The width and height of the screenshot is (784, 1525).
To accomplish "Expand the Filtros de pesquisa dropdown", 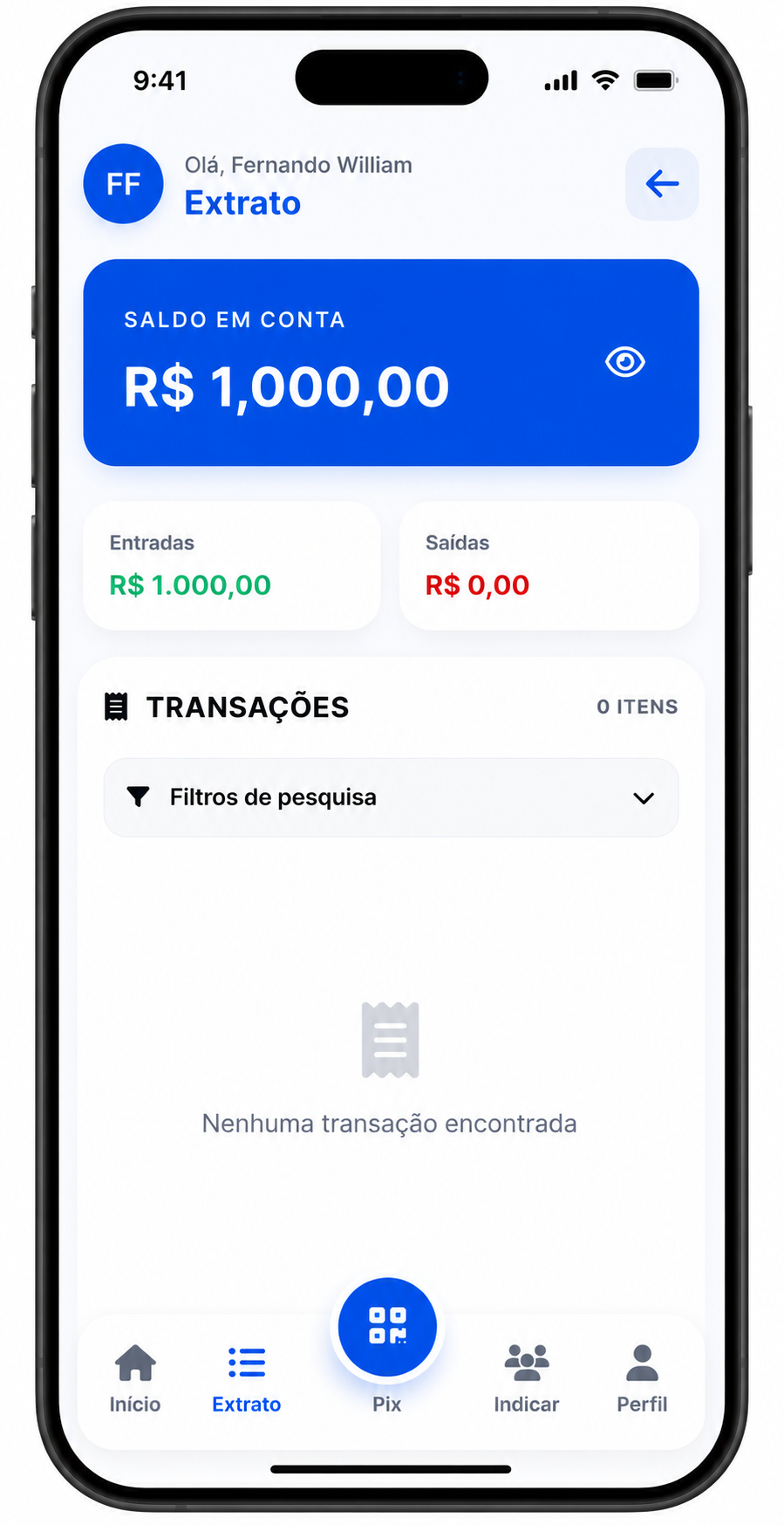I will tap(391, 797).
